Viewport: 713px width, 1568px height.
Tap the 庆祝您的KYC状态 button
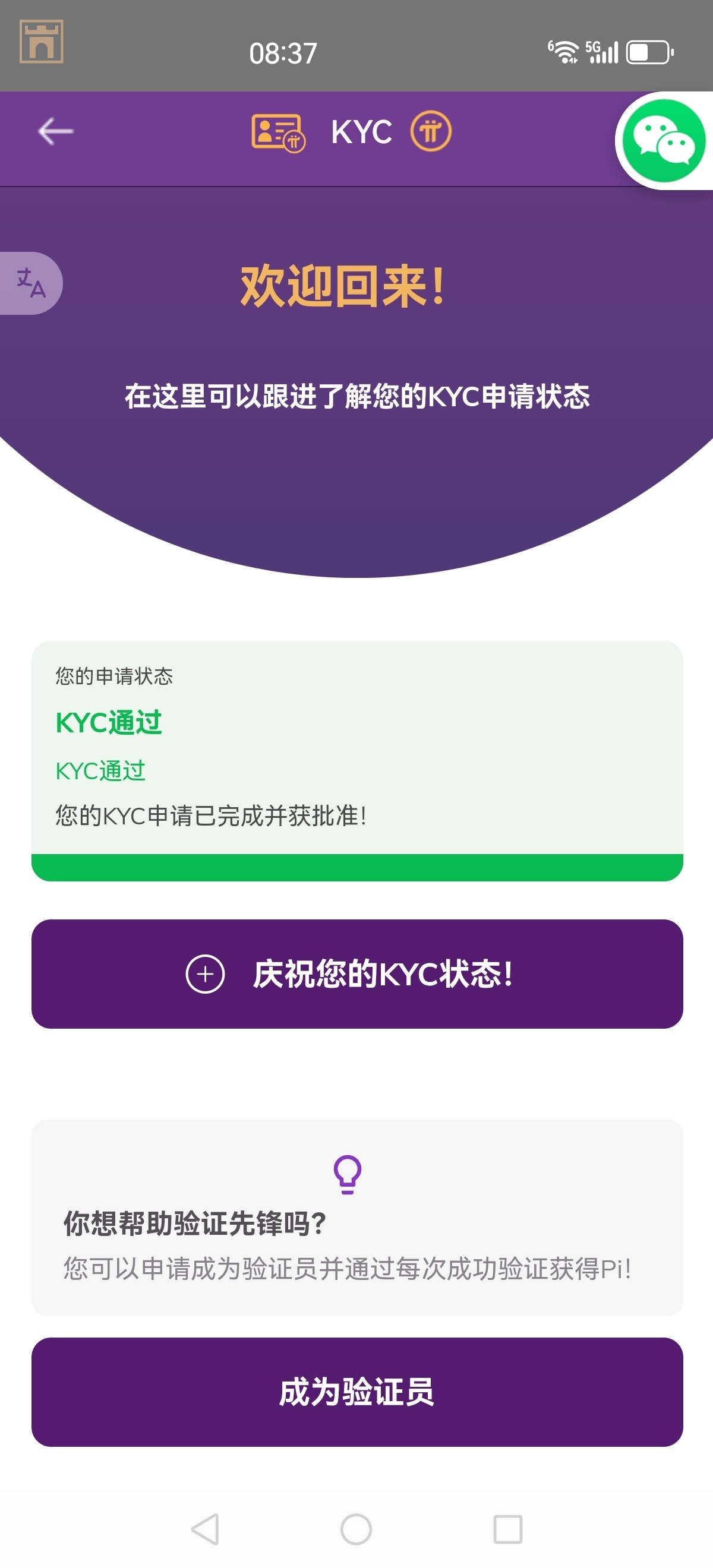coord(357,973)
